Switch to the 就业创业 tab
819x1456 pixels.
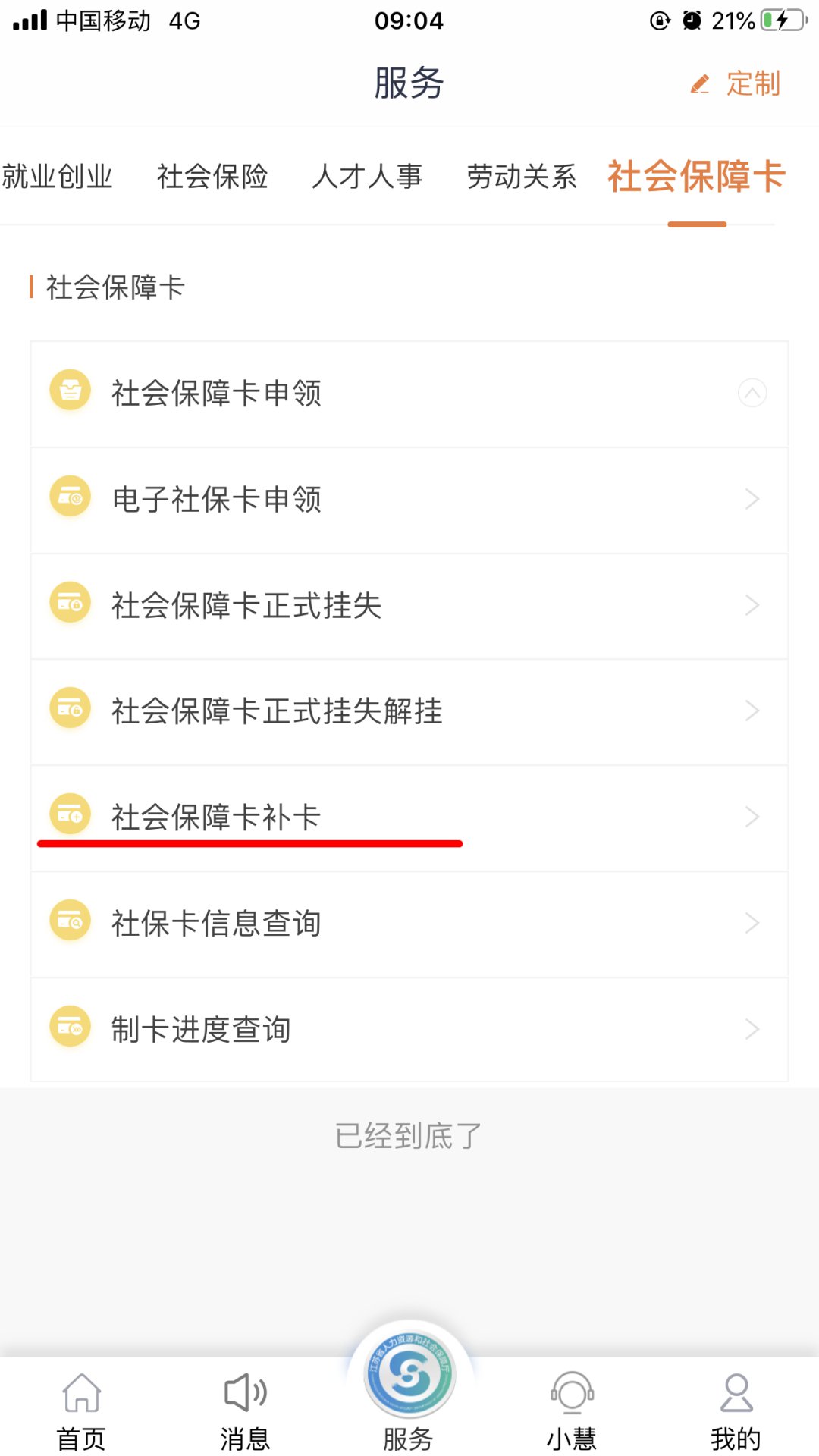coord(58,177)
